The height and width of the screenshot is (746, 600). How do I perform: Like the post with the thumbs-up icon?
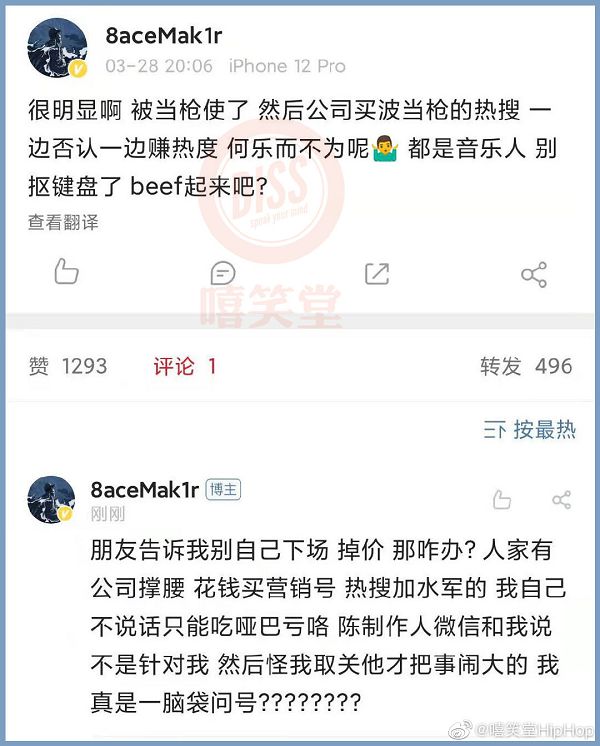click(x=66, y=272)
